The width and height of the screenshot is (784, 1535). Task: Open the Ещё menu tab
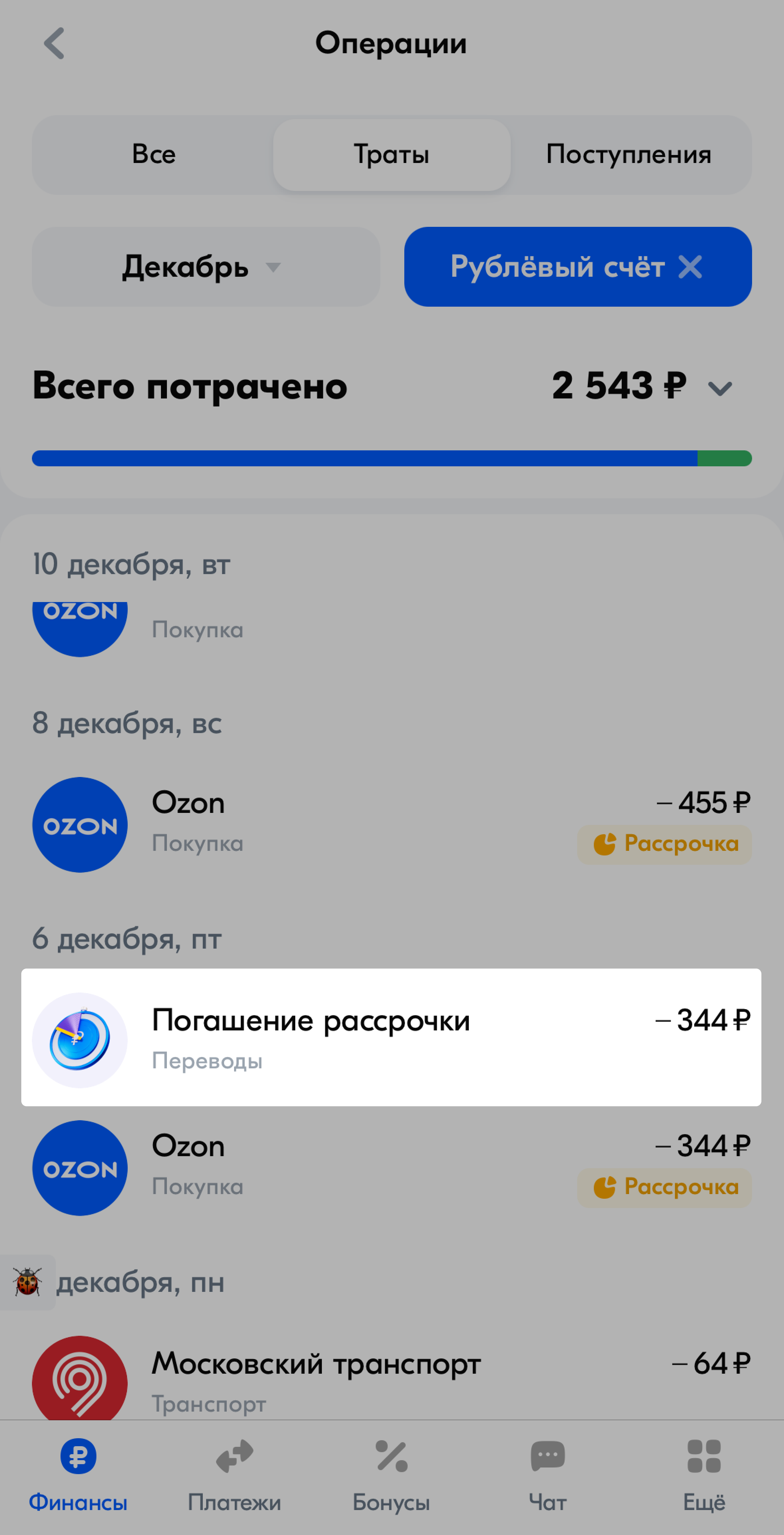point(704,1475)
